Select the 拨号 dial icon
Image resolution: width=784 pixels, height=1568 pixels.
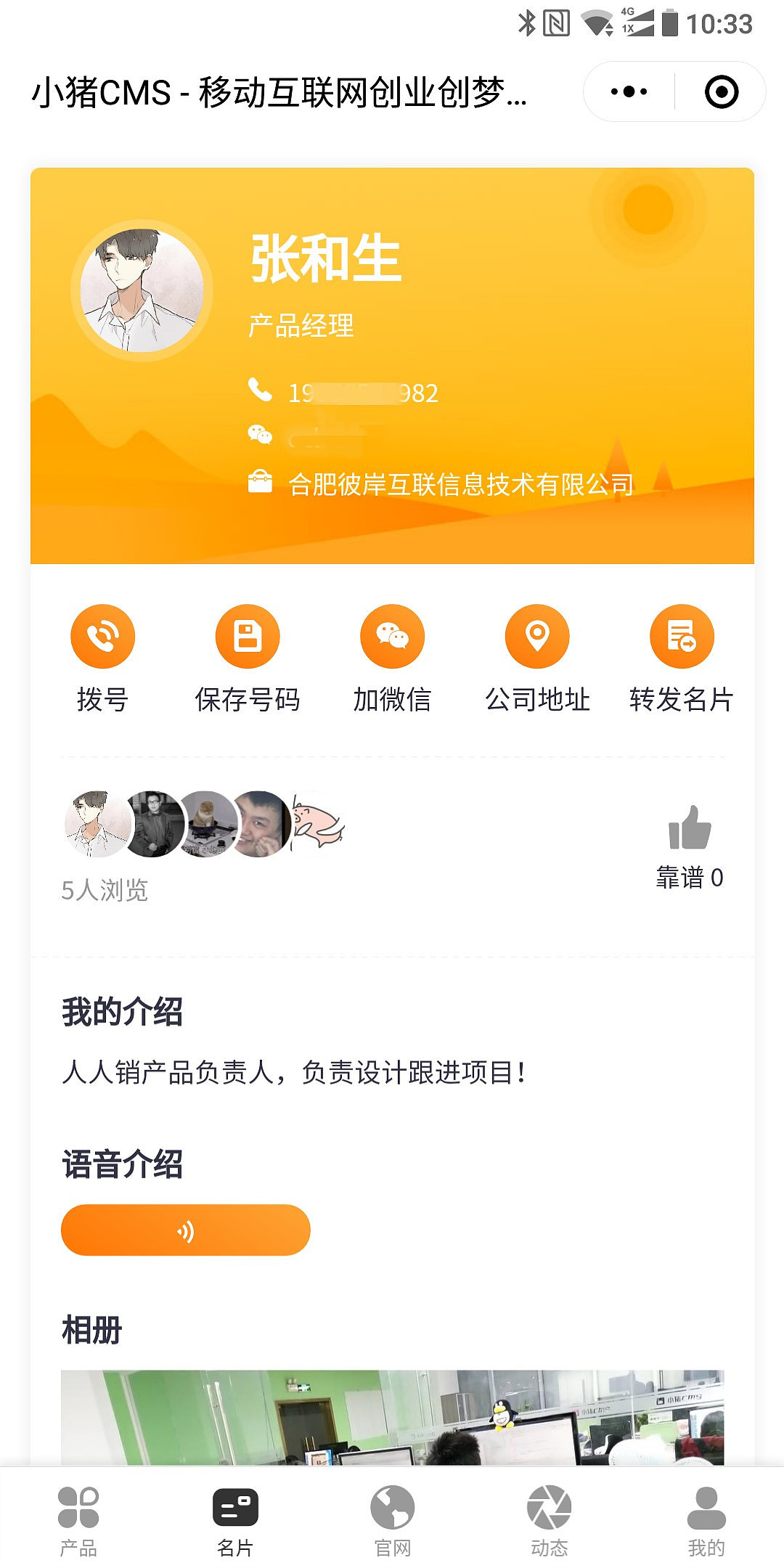[x=102, y=635]
